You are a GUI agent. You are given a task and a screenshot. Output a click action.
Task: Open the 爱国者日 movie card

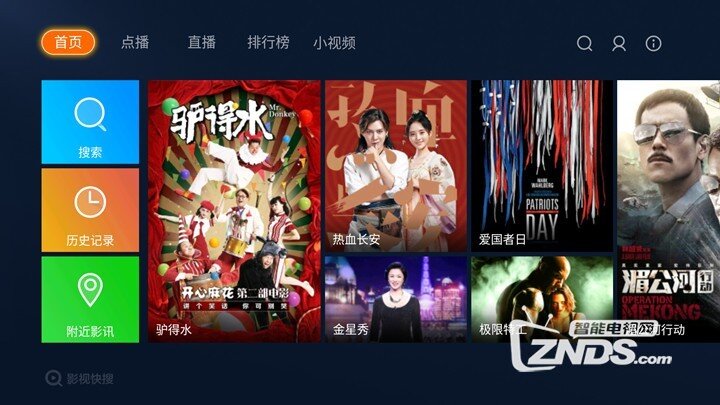[x=541, y=166]
